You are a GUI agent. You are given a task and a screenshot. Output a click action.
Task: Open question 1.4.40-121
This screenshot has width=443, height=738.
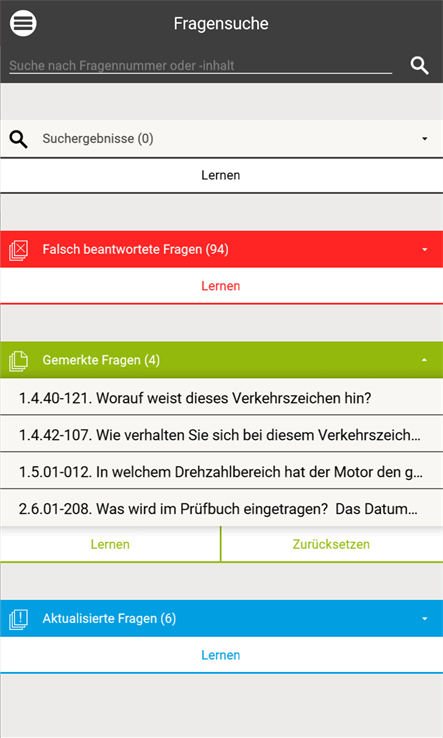tap(221, 398)
